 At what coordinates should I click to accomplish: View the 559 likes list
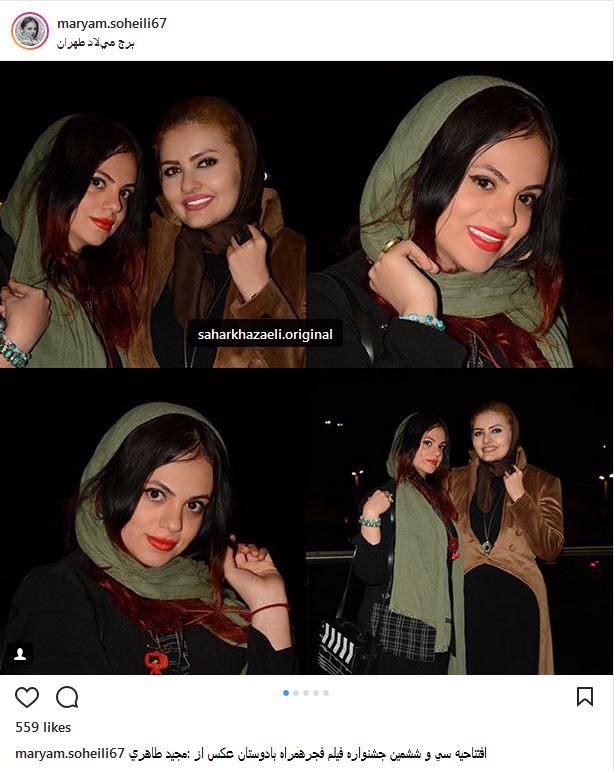(43, 727)
